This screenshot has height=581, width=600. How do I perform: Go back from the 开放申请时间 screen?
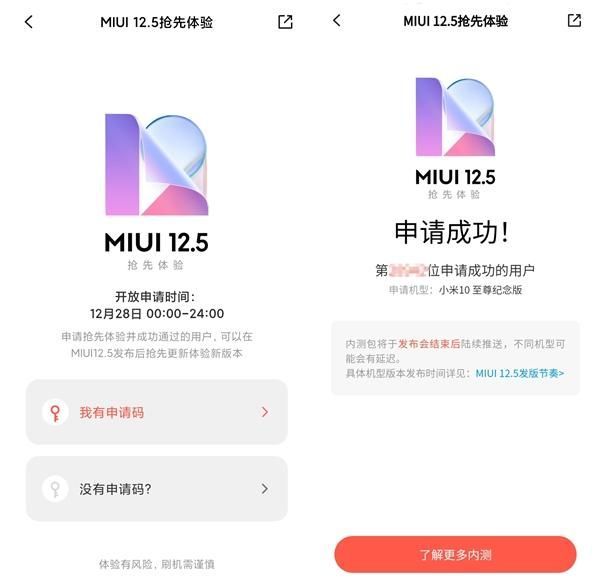point(28,22)
